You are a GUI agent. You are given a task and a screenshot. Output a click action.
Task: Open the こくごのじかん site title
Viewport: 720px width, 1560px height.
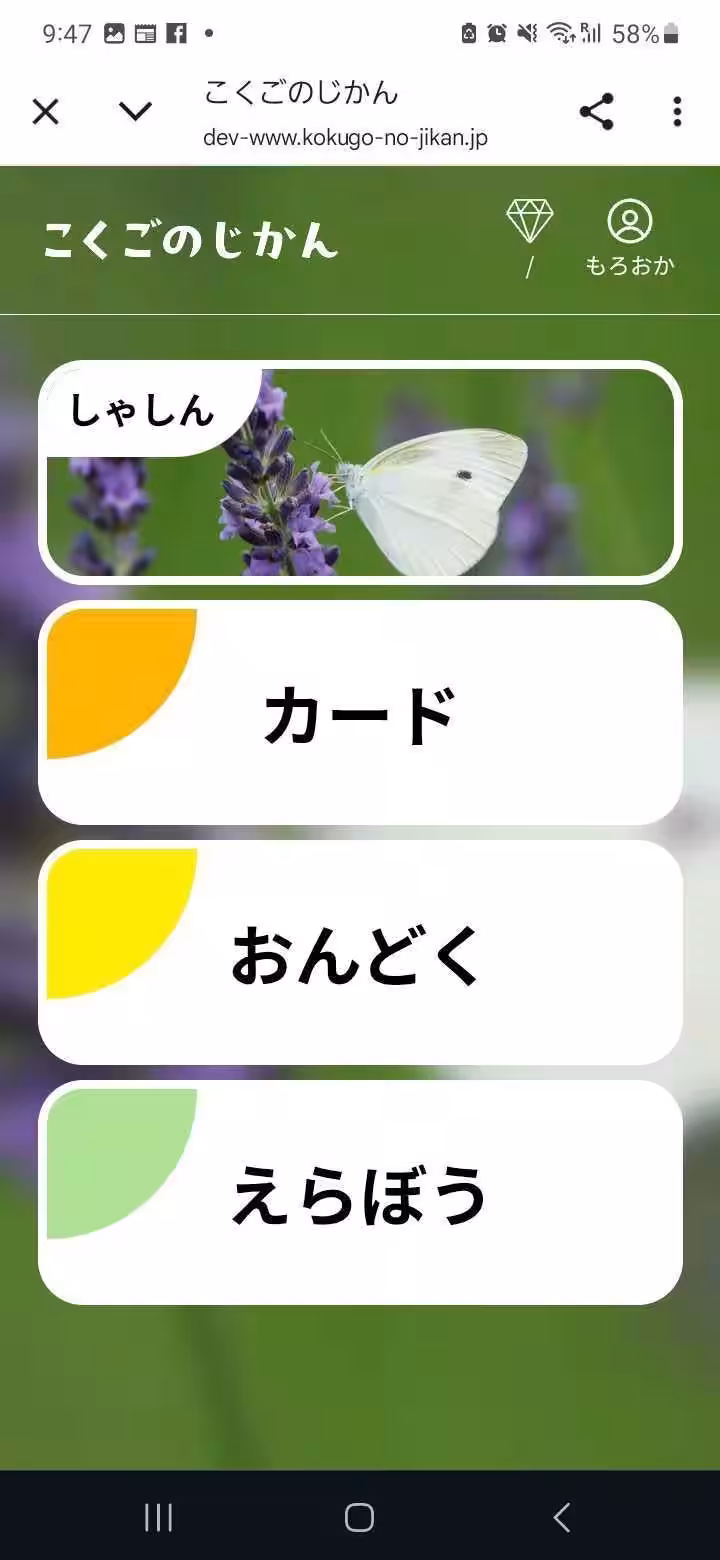(x=190, y=238)
